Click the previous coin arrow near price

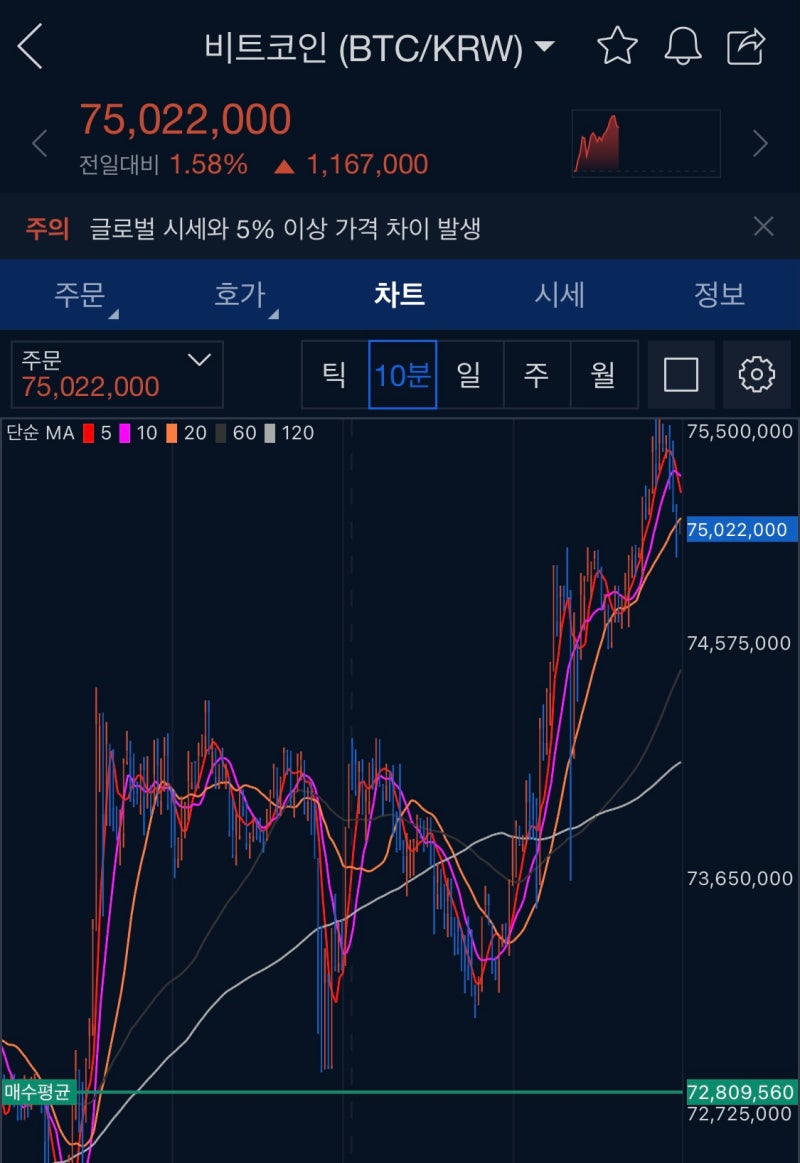point(40,143)
